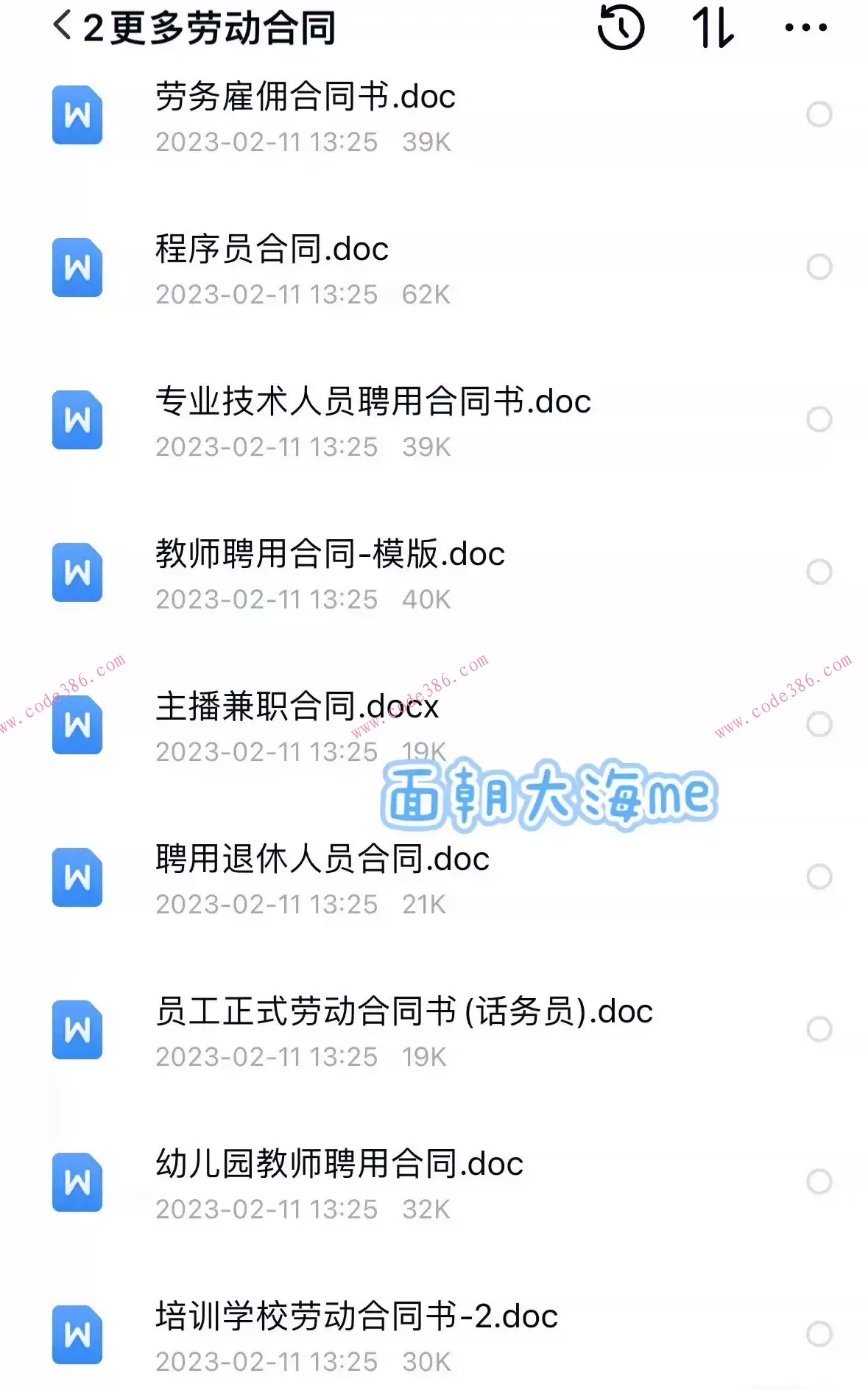Open the transfer list icon with up-down arrows

coord(713,29)
